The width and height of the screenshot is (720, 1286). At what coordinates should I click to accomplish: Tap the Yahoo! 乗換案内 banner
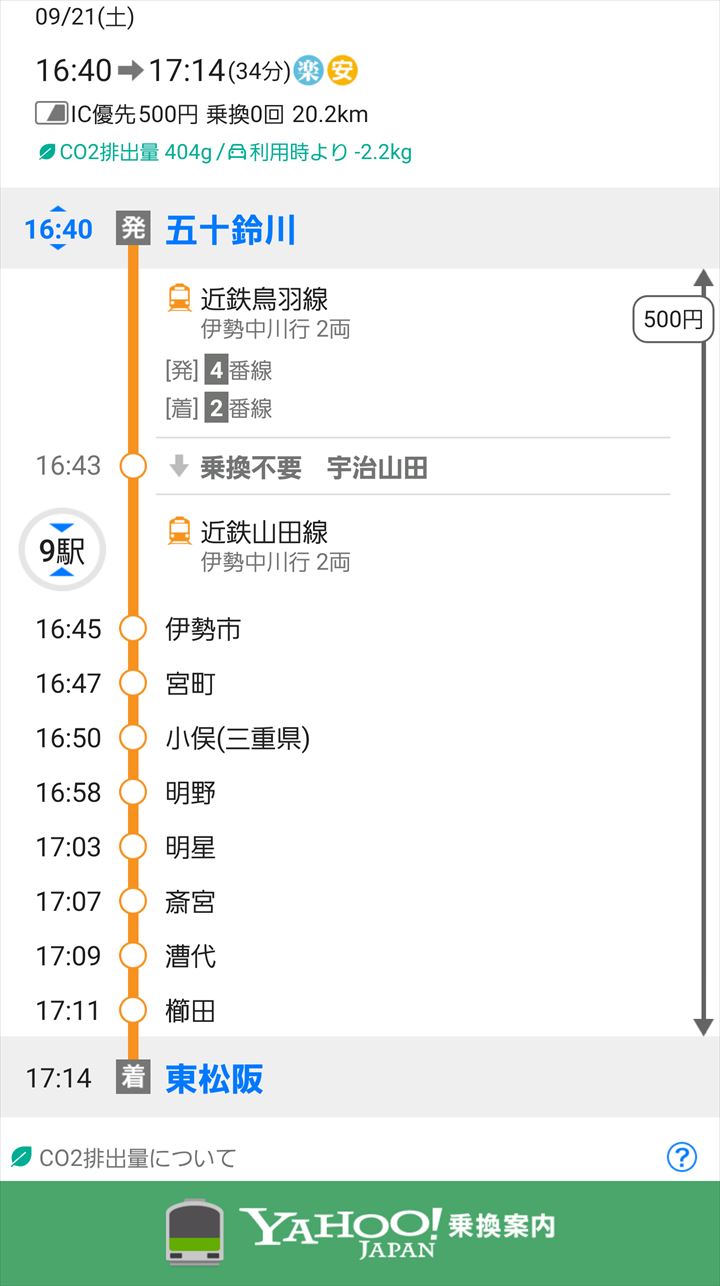tap(360, 1231)
